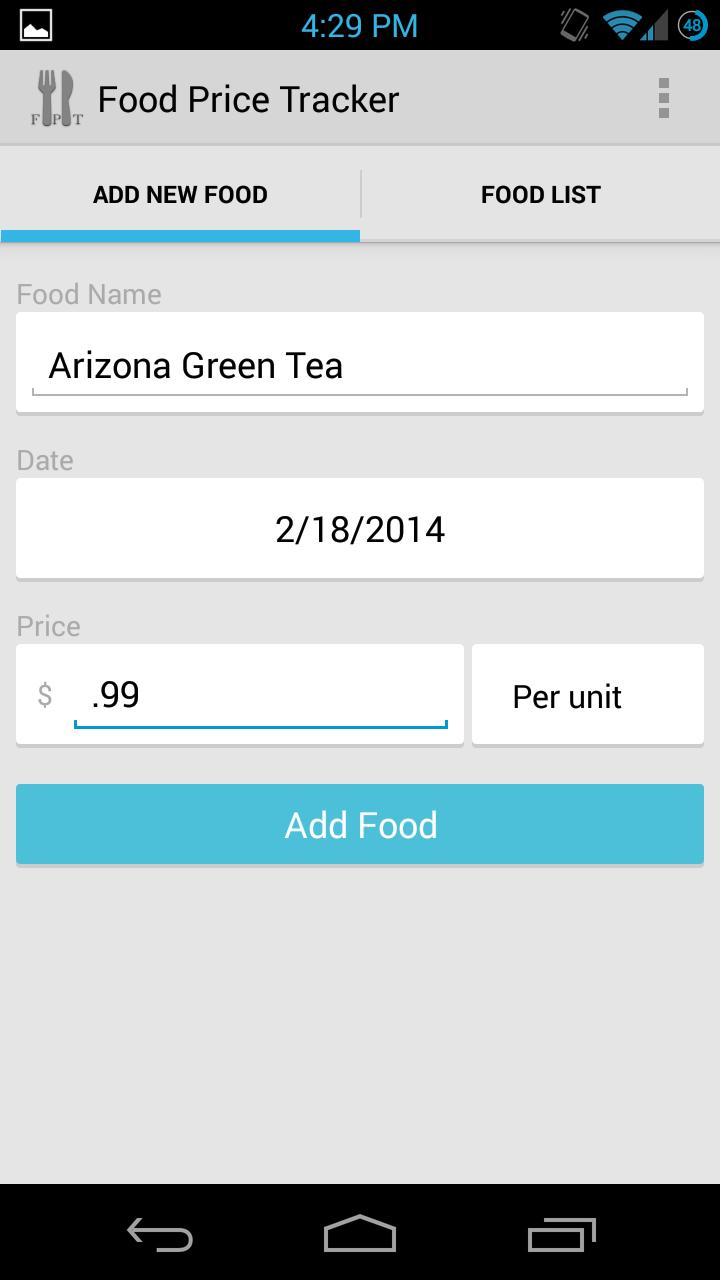Tap the Food Price Tracker app logo icon
Viewport: 720px width, 1280px height.
(56, 97)
